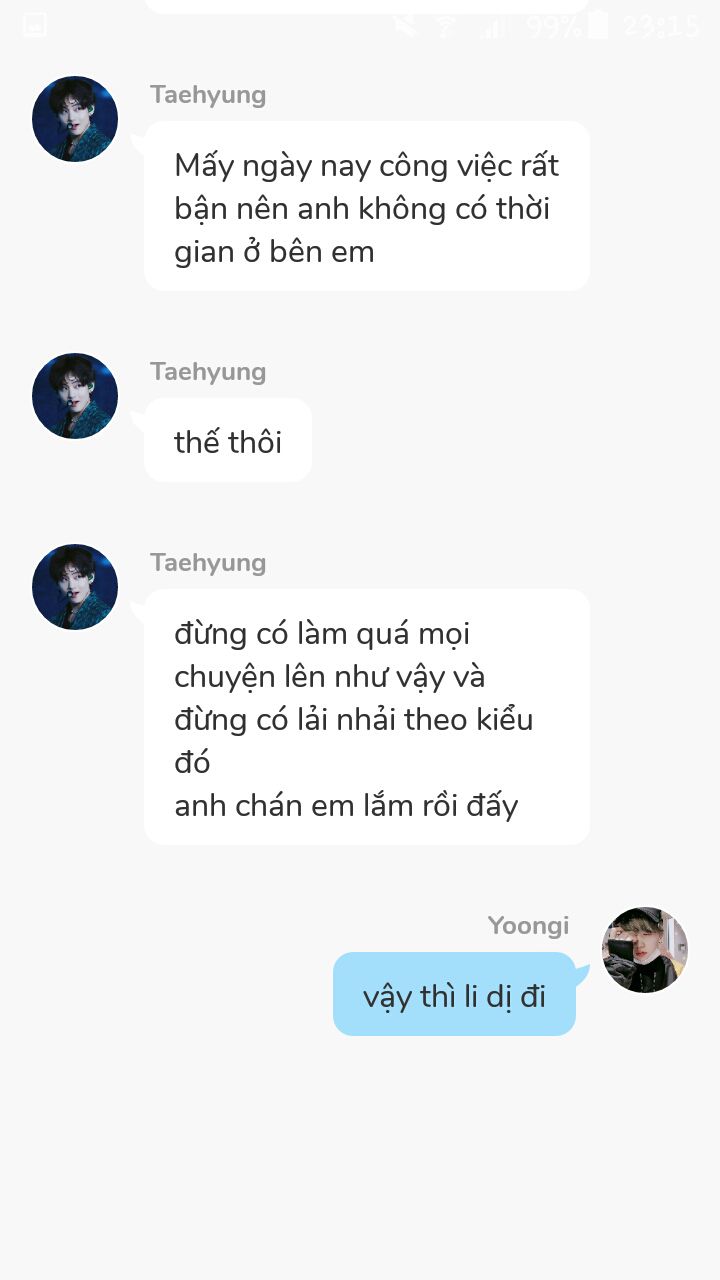Open Yoongi's profile picture
Image resolution: width=720 pixels, height=1280 pixels.
[644, 950]
